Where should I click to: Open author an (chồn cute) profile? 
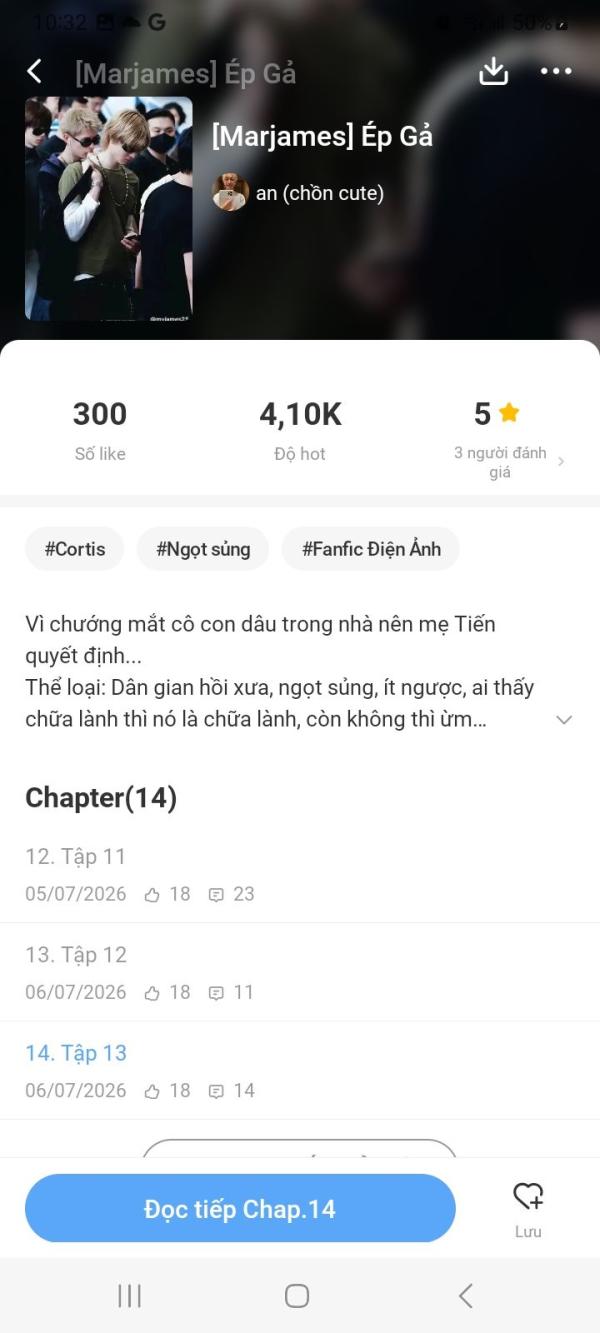[298, 193]
